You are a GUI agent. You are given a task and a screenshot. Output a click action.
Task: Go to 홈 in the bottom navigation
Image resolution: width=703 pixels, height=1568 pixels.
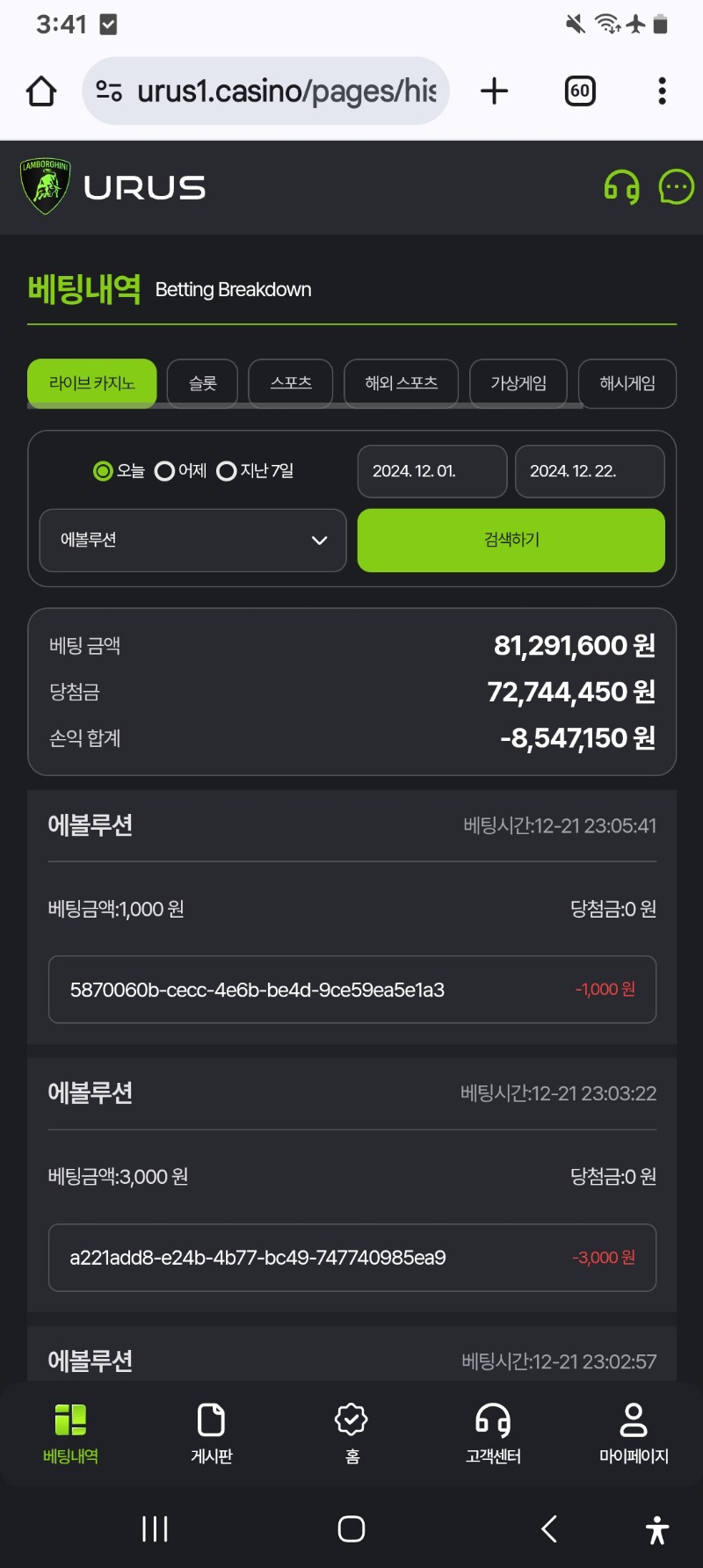tap(351, 1434)
